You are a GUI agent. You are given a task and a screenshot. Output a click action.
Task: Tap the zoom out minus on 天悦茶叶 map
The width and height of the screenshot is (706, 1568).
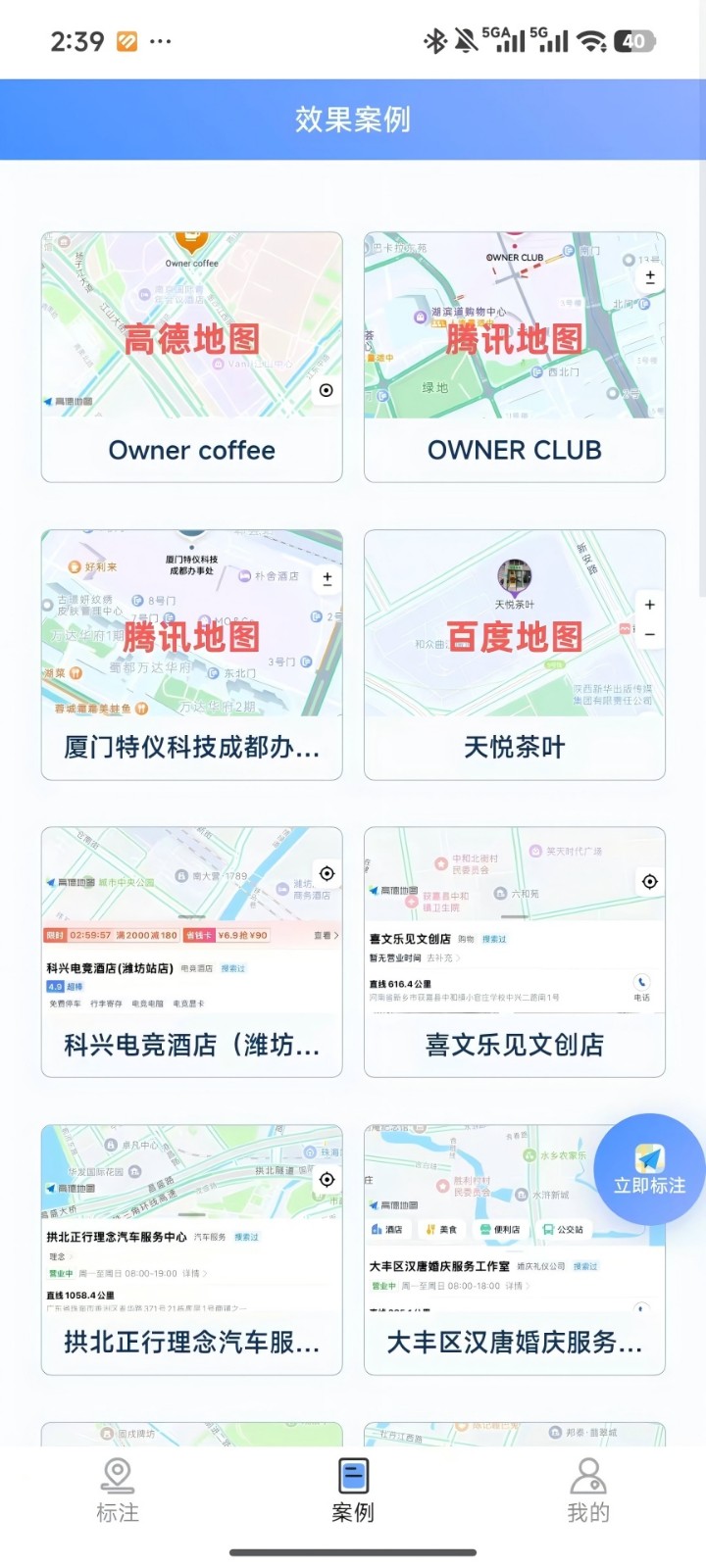pyautogui.click(x=649, y=634)
